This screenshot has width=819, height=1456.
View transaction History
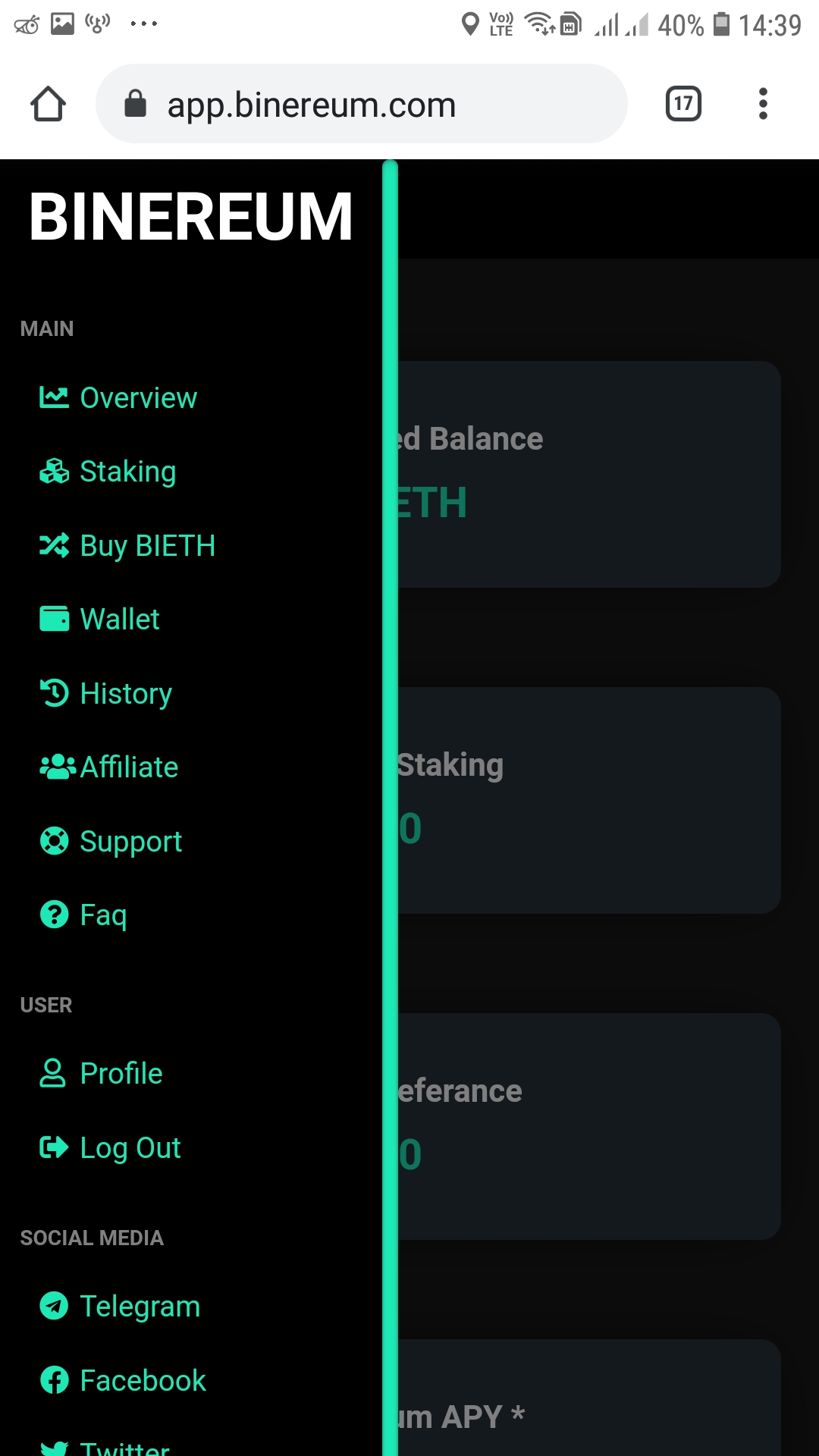(x=107, y=693)
